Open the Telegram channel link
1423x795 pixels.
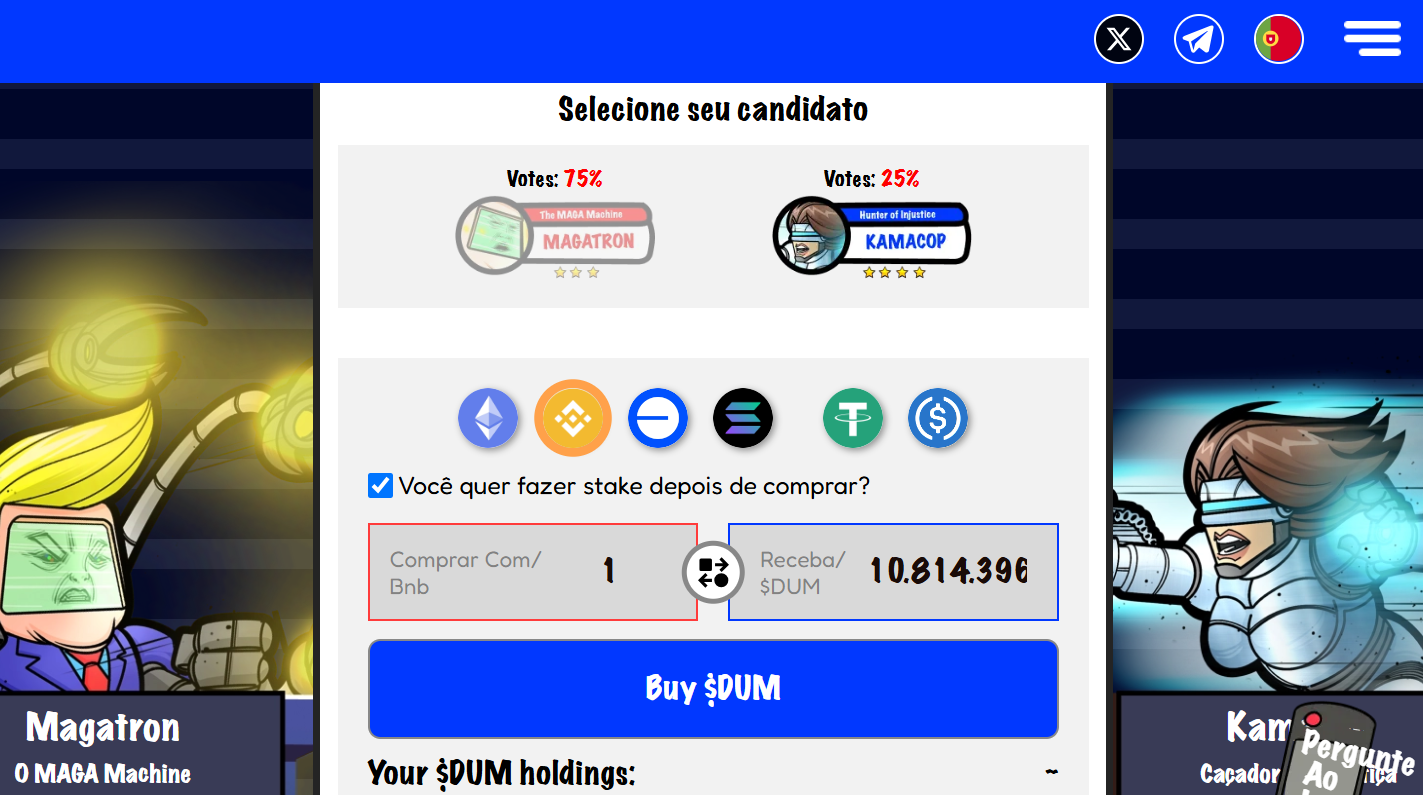point(1198,40)
